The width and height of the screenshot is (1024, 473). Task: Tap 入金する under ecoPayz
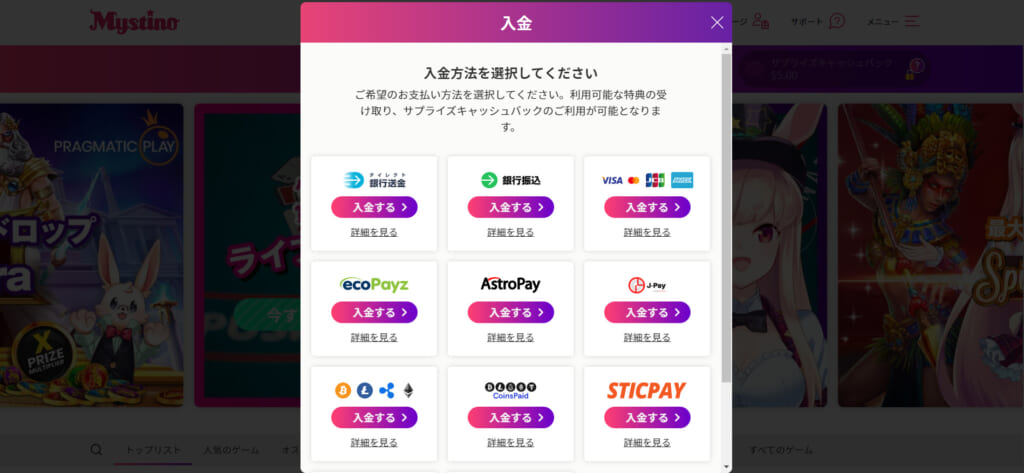point(374,313)
